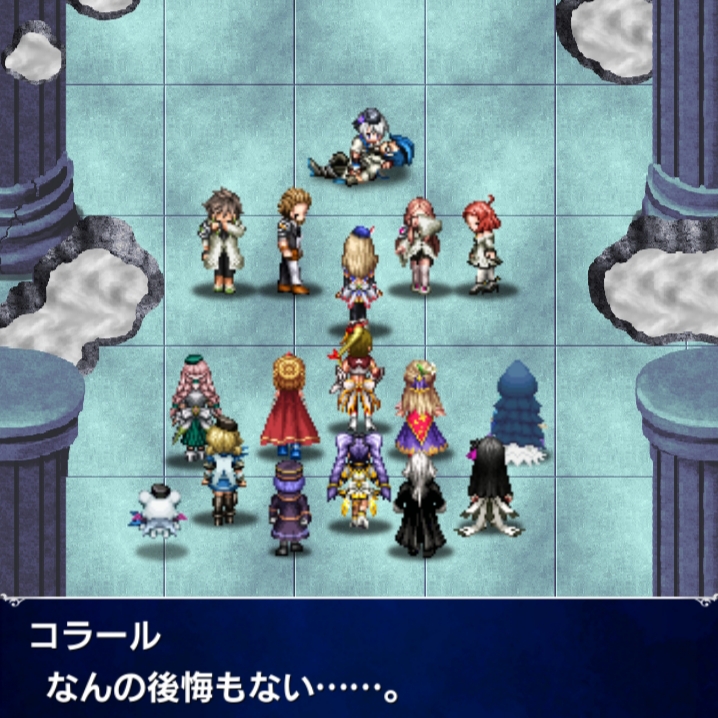Viewport: 718px width, 718px height.
Task: Advance Coral's dialogue in the text box
Action: 359,660
